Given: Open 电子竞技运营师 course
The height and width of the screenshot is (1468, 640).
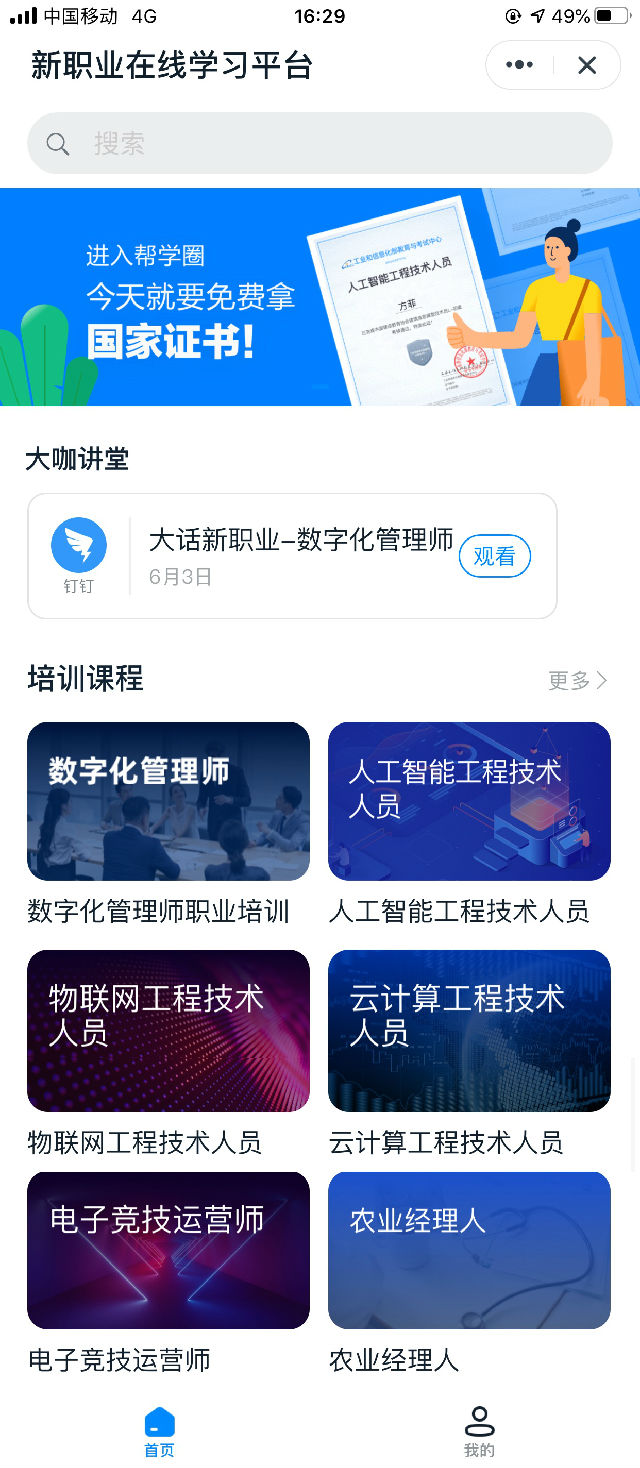Looking at the screenshot, I should click(x=168, y=1250).
